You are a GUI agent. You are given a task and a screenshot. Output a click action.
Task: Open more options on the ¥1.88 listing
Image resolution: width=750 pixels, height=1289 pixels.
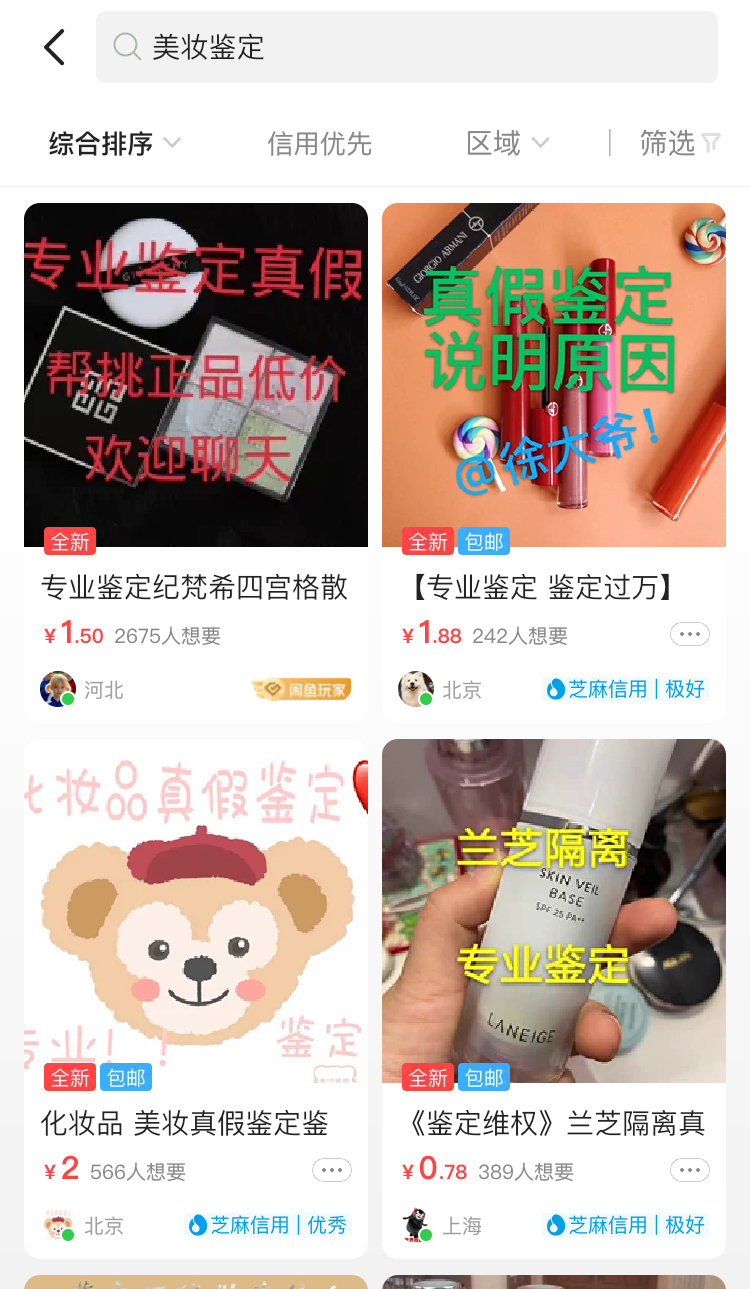point(689,634)
